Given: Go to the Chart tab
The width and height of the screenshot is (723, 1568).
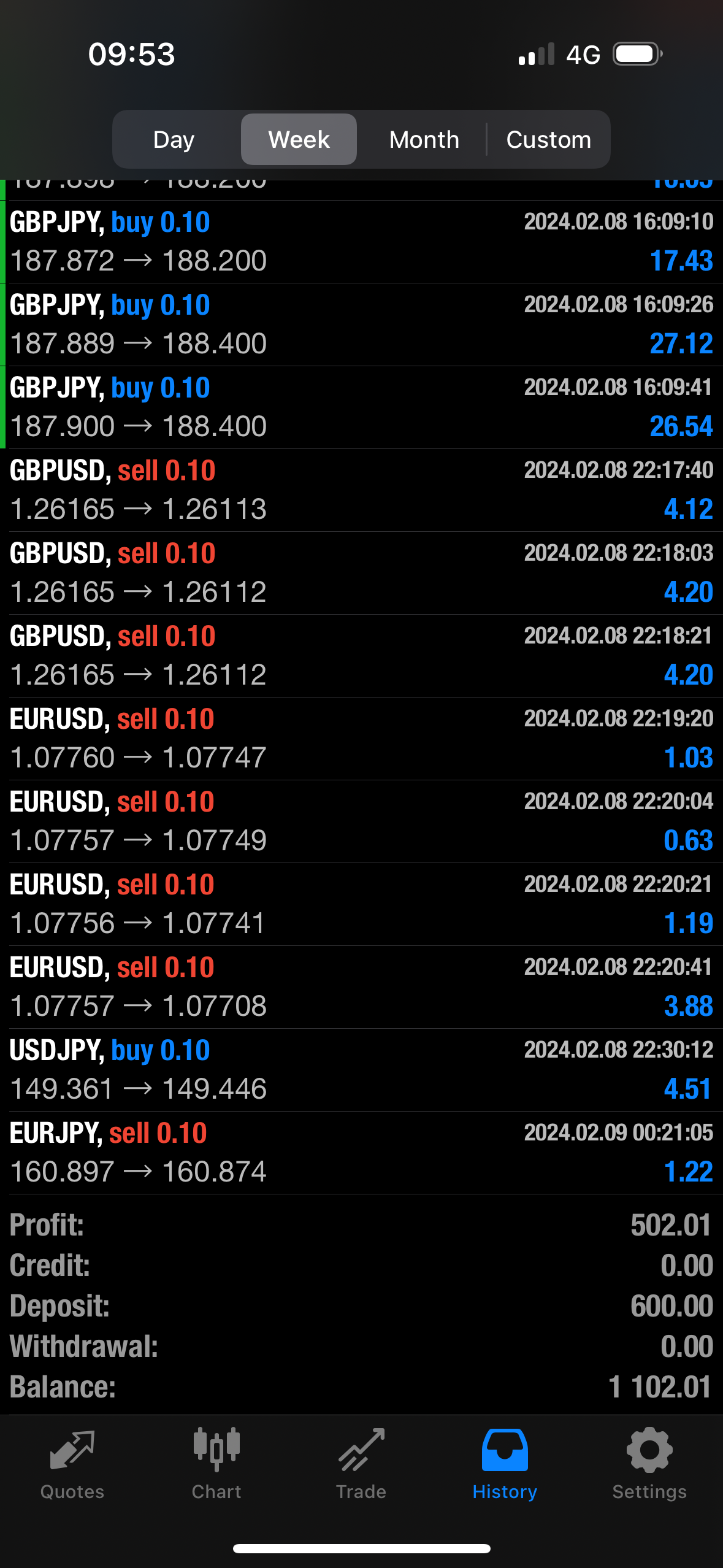Looking at the screenshot, I should 216,1462.
